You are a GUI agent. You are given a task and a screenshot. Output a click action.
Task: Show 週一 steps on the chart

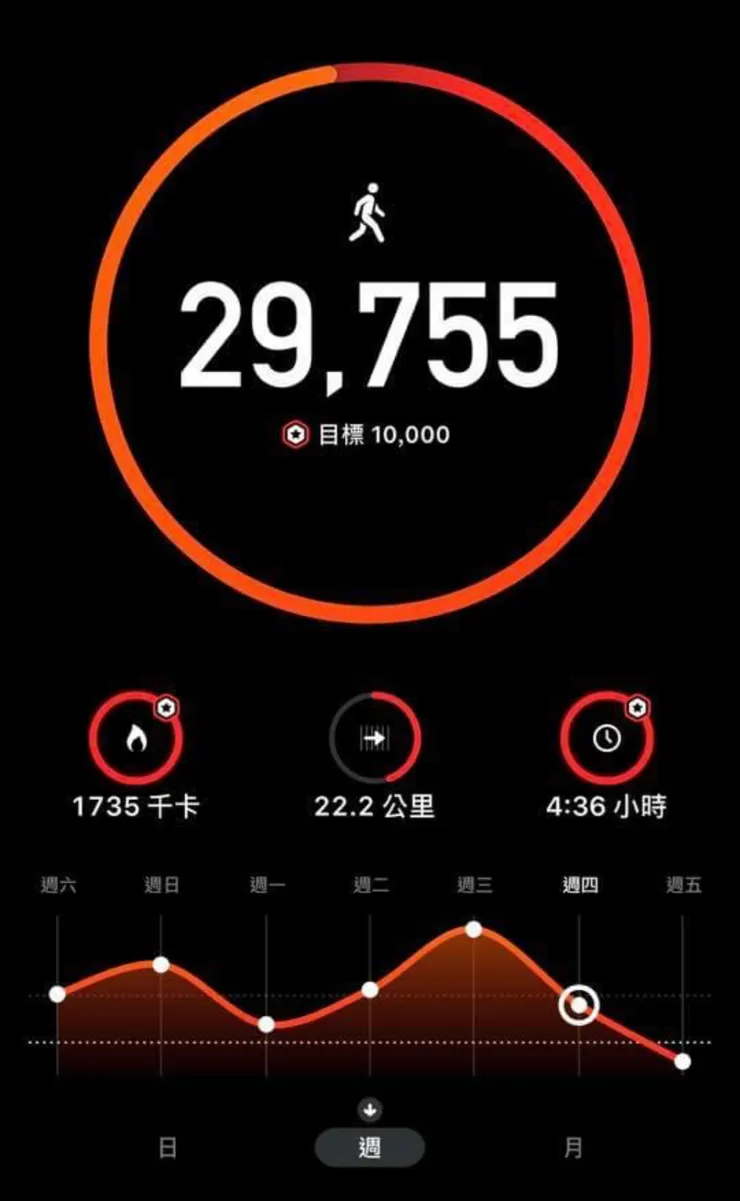point(266,1024)
